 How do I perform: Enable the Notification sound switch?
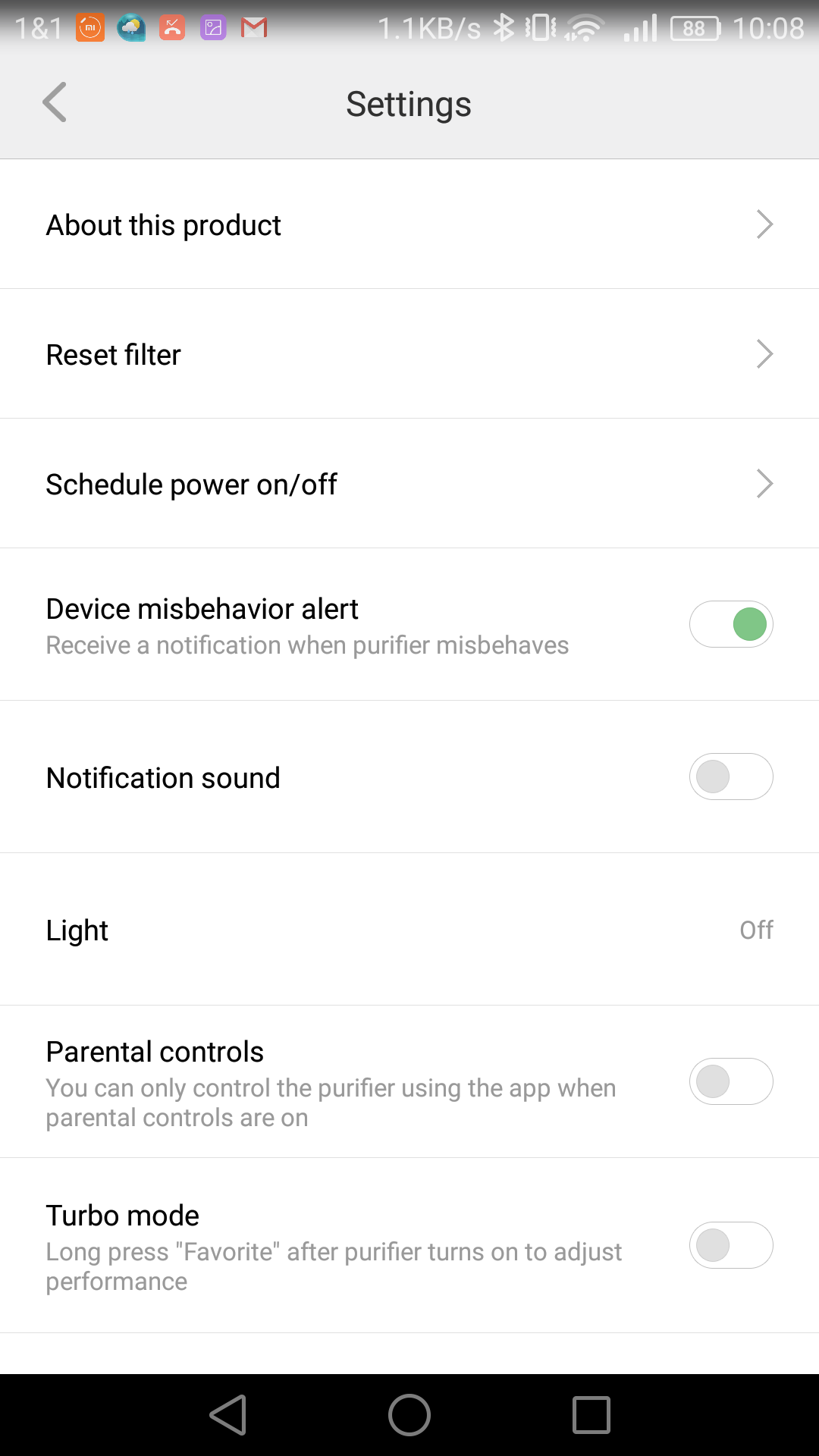click(x=730, y=777)
